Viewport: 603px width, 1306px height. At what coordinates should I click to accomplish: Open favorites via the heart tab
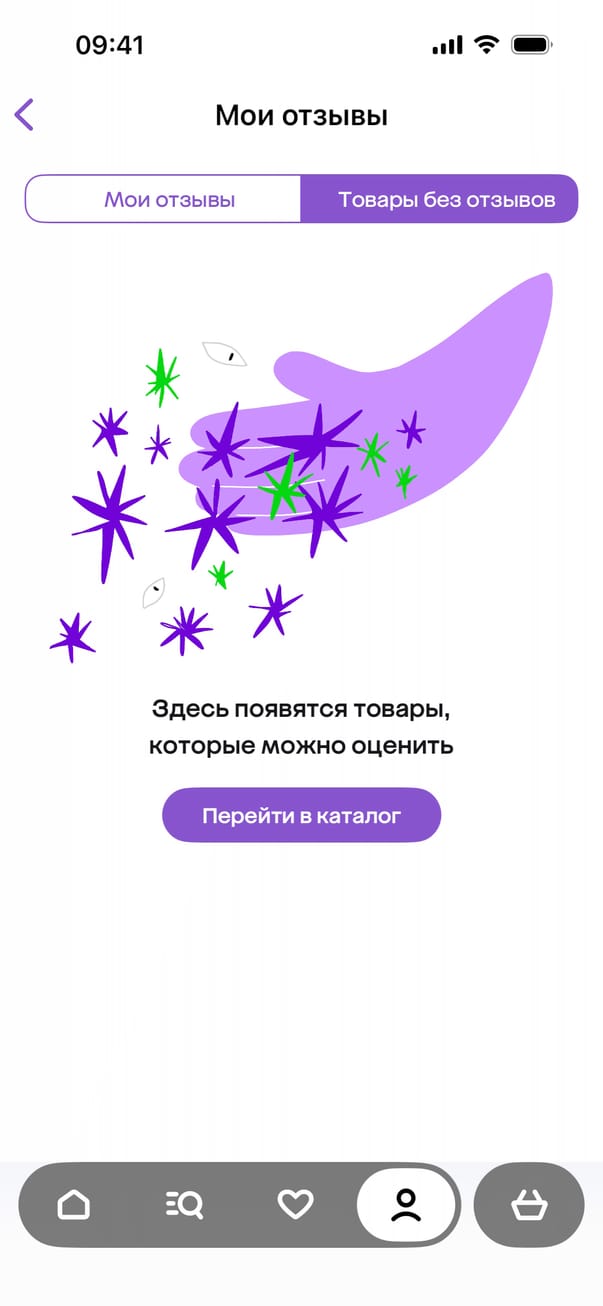[x=295, y=1205]
